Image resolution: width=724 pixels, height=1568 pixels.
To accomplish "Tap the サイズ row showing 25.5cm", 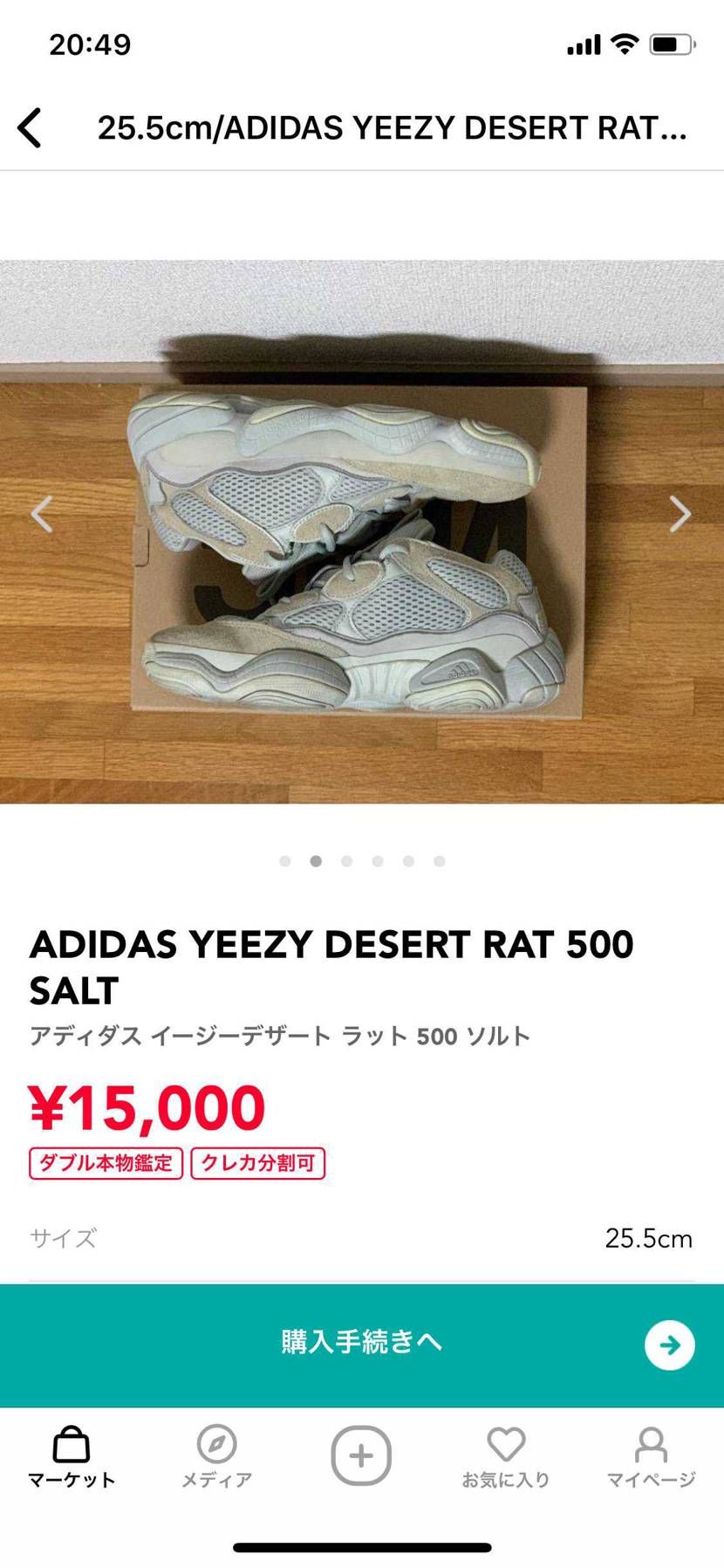I will (362, 1238).
